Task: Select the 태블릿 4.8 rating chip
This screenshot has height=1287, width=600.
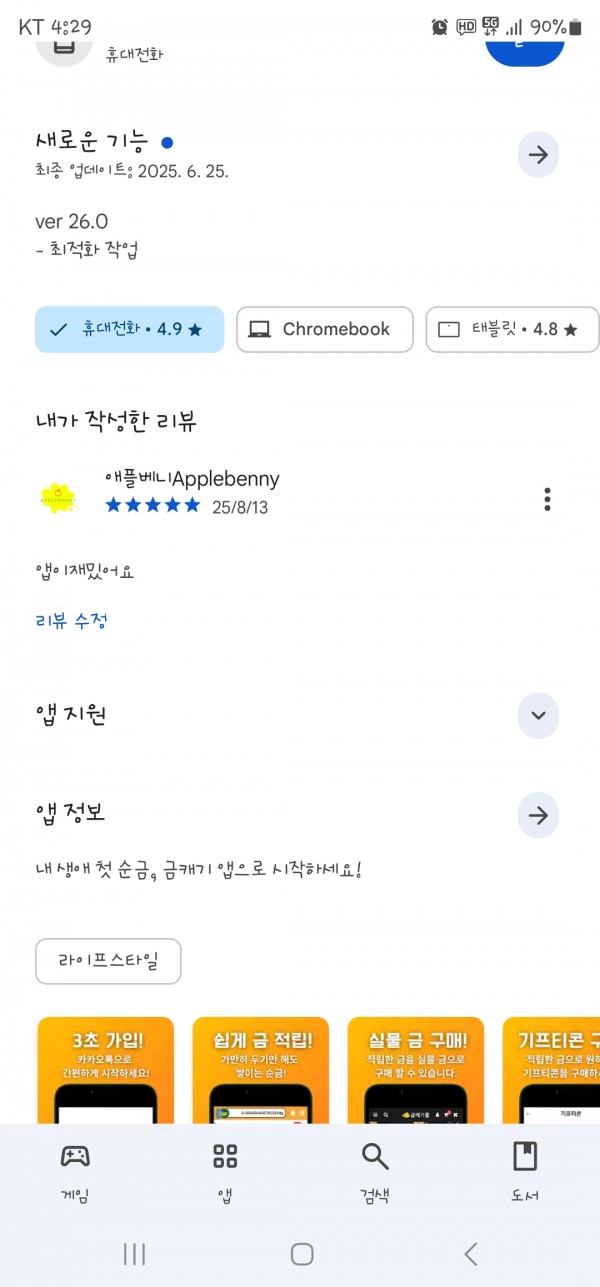Action: [513, 329]
